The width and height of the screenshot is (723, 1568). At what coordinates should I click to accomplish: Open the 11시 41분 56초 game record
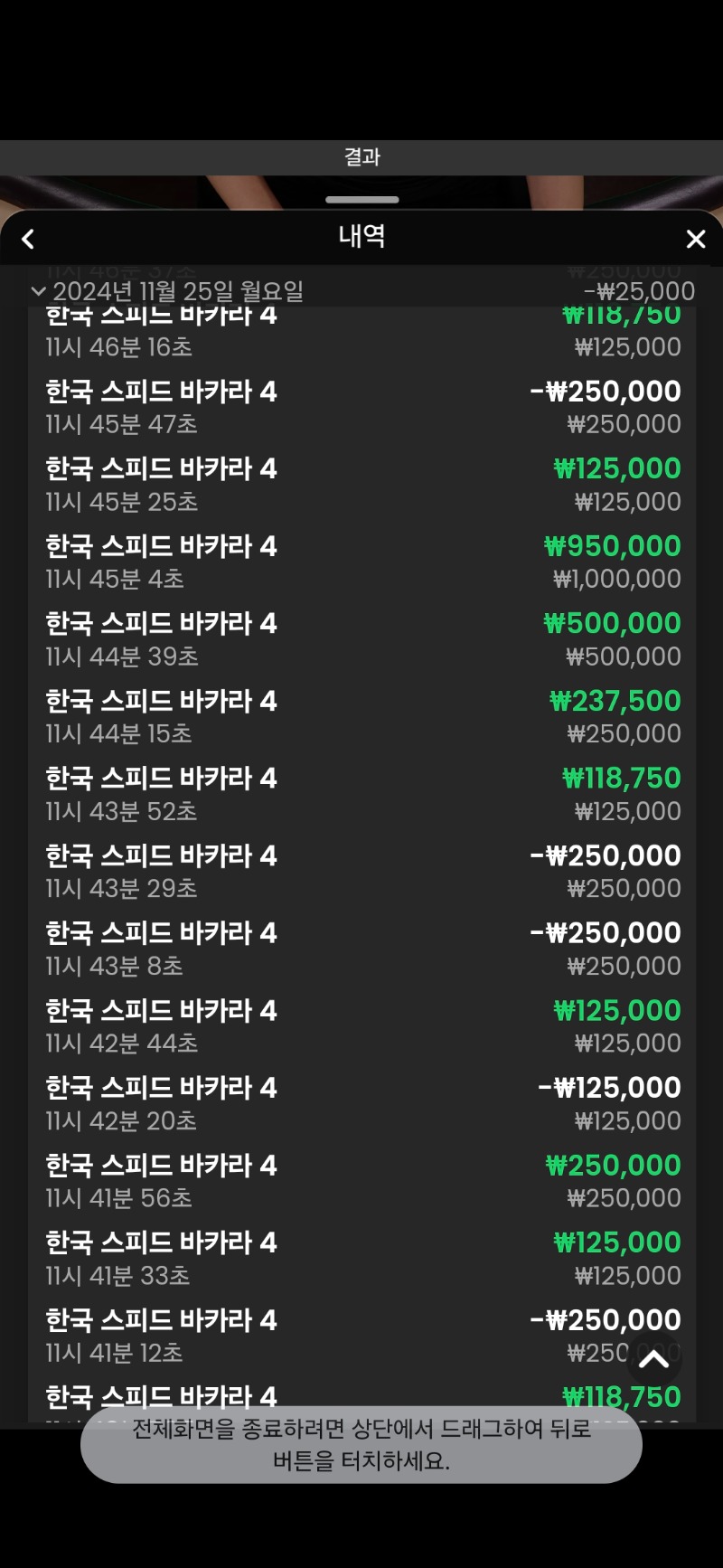tap(361, 1180)
